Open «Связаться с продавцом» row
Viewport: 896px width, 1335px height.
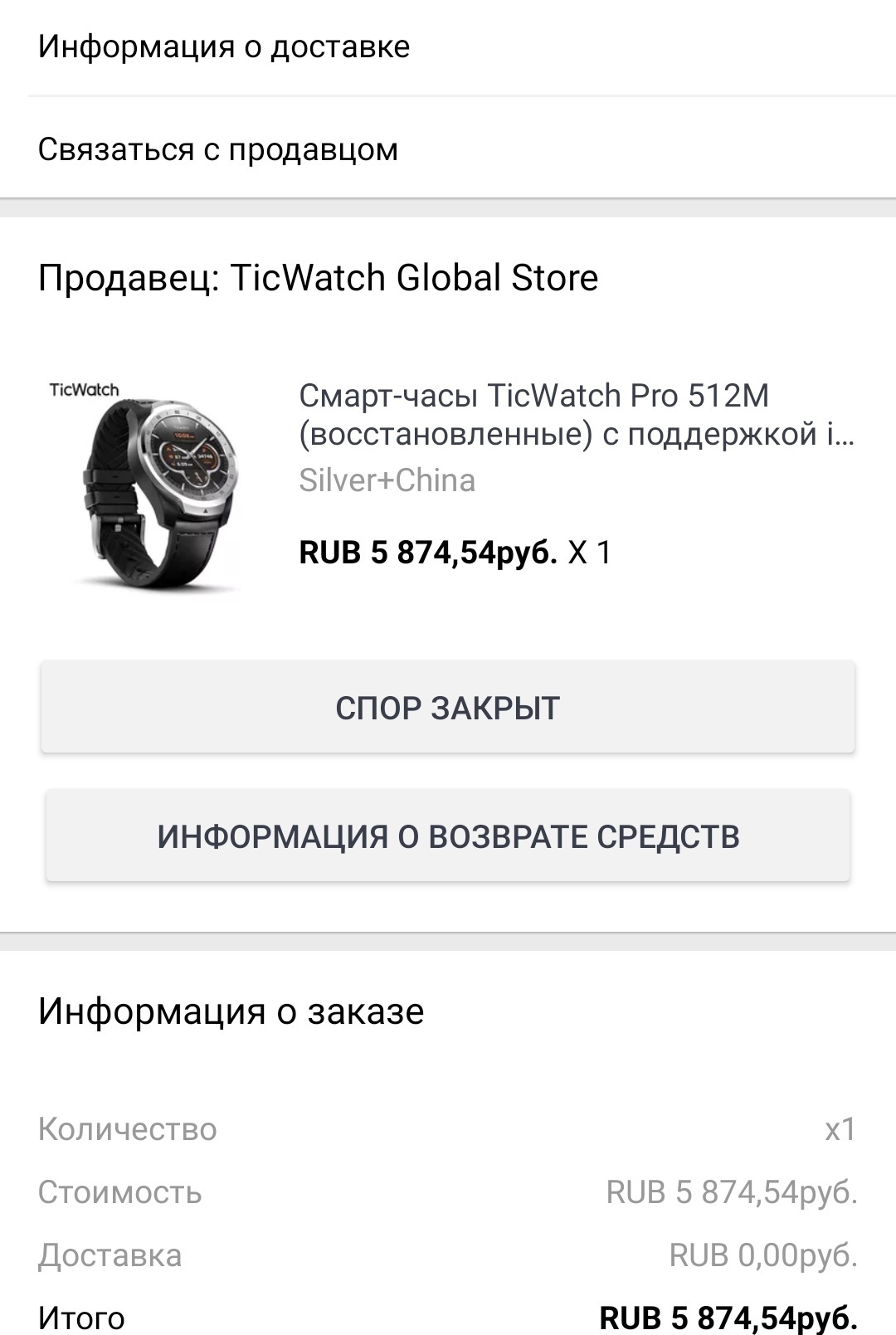tap(218, 150)
